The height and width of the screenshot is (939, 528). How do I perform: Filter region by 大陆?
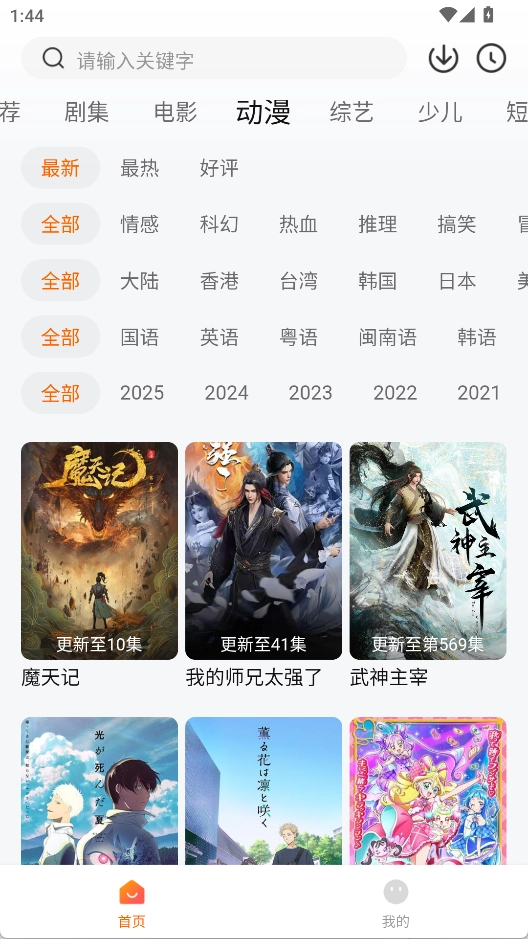139,281
